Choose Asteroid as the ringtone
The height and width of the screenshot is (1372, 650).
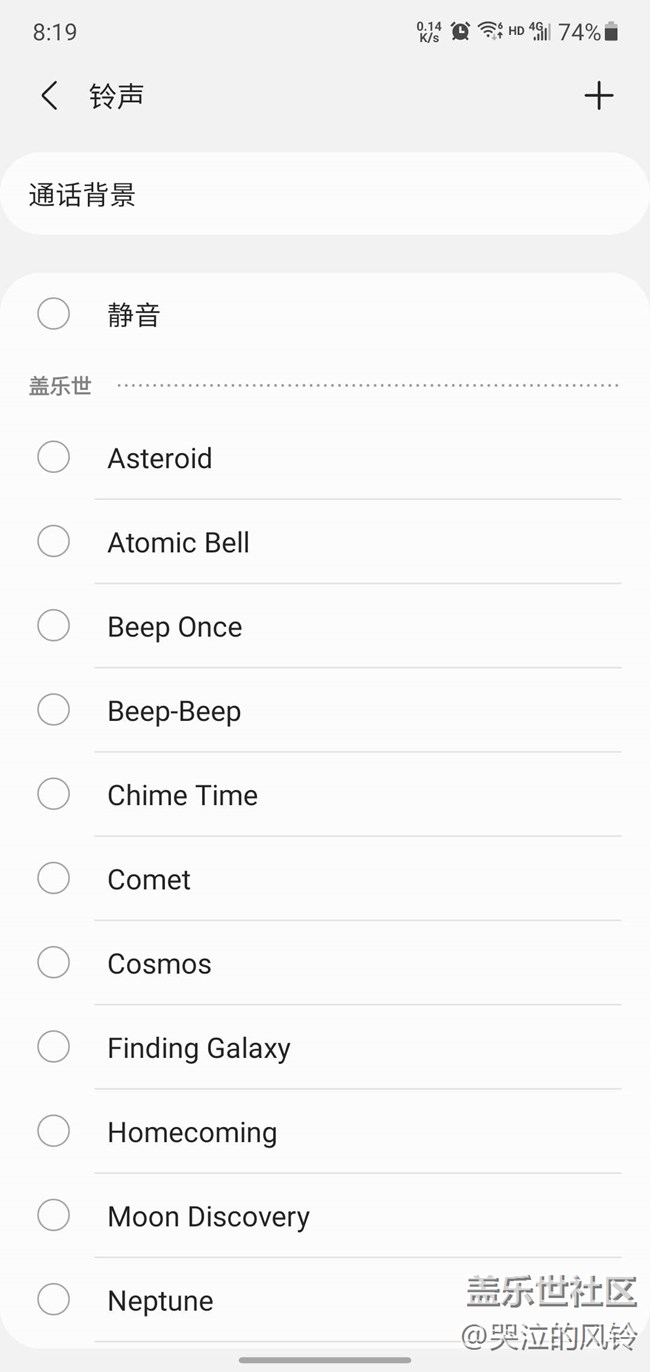point(54,458)
